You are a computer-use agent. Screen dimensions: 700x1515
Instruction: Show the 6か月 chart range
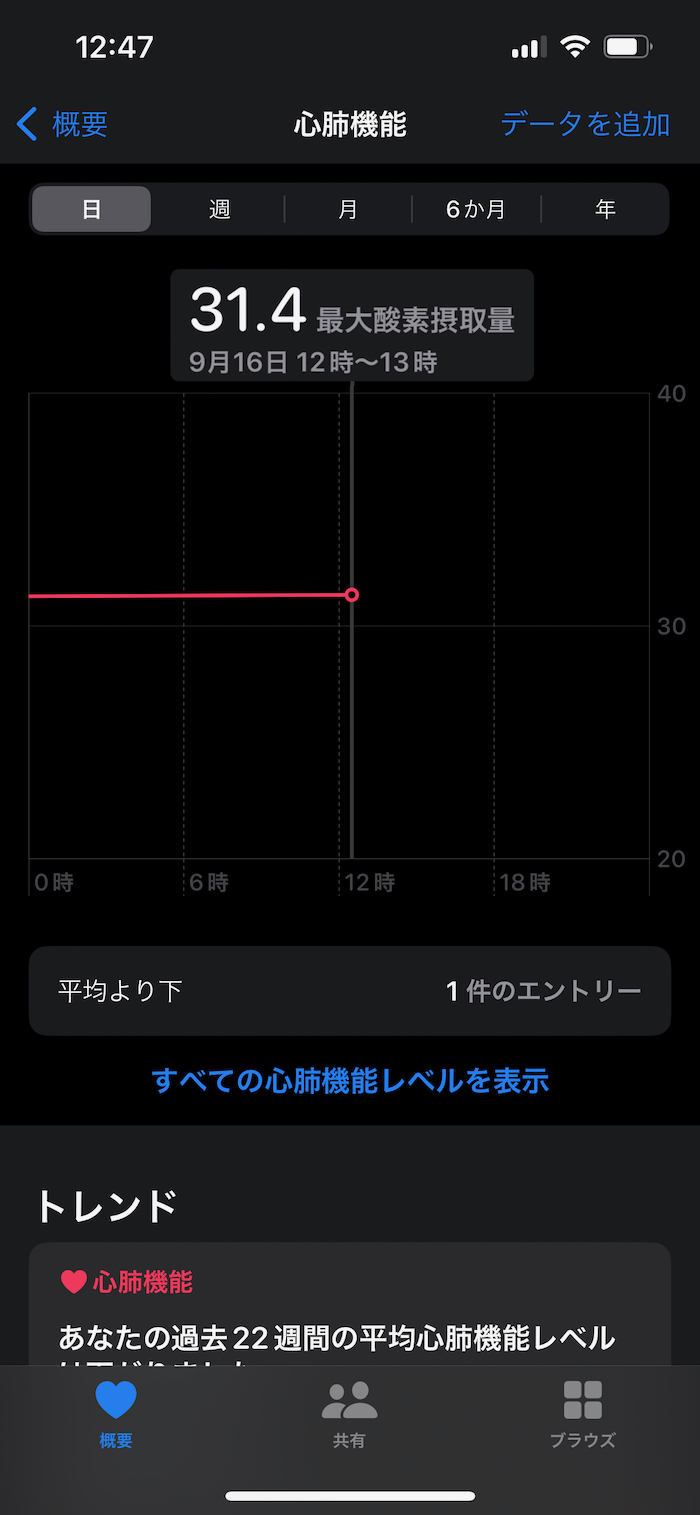(x=476, y=209)
